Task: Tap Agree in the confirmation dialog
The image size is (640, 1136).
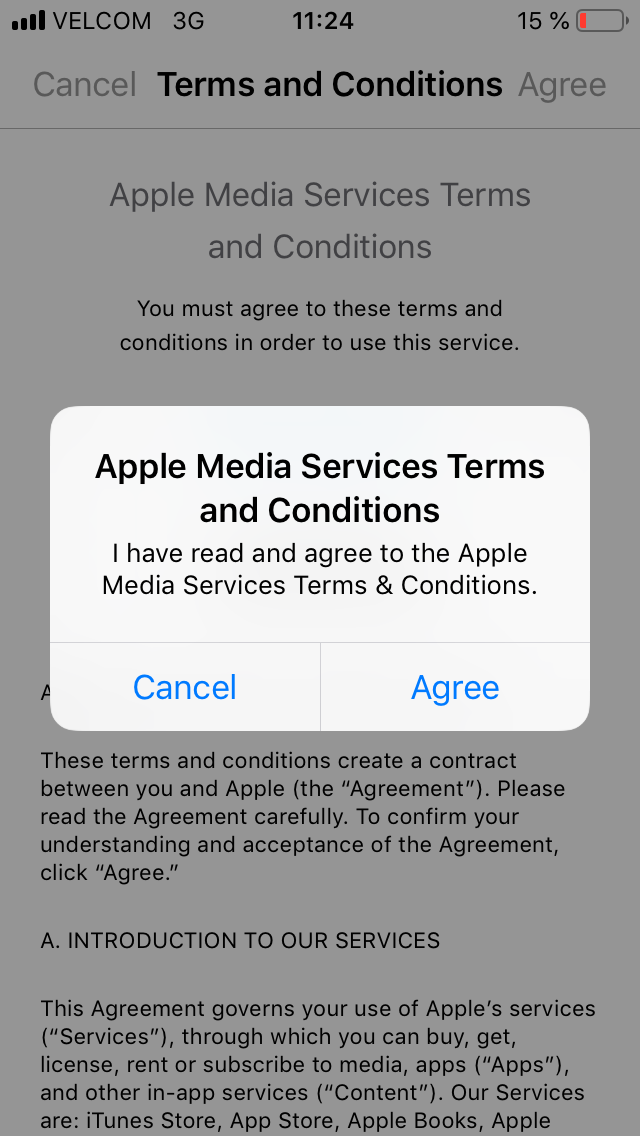Action: pos(455,687)
